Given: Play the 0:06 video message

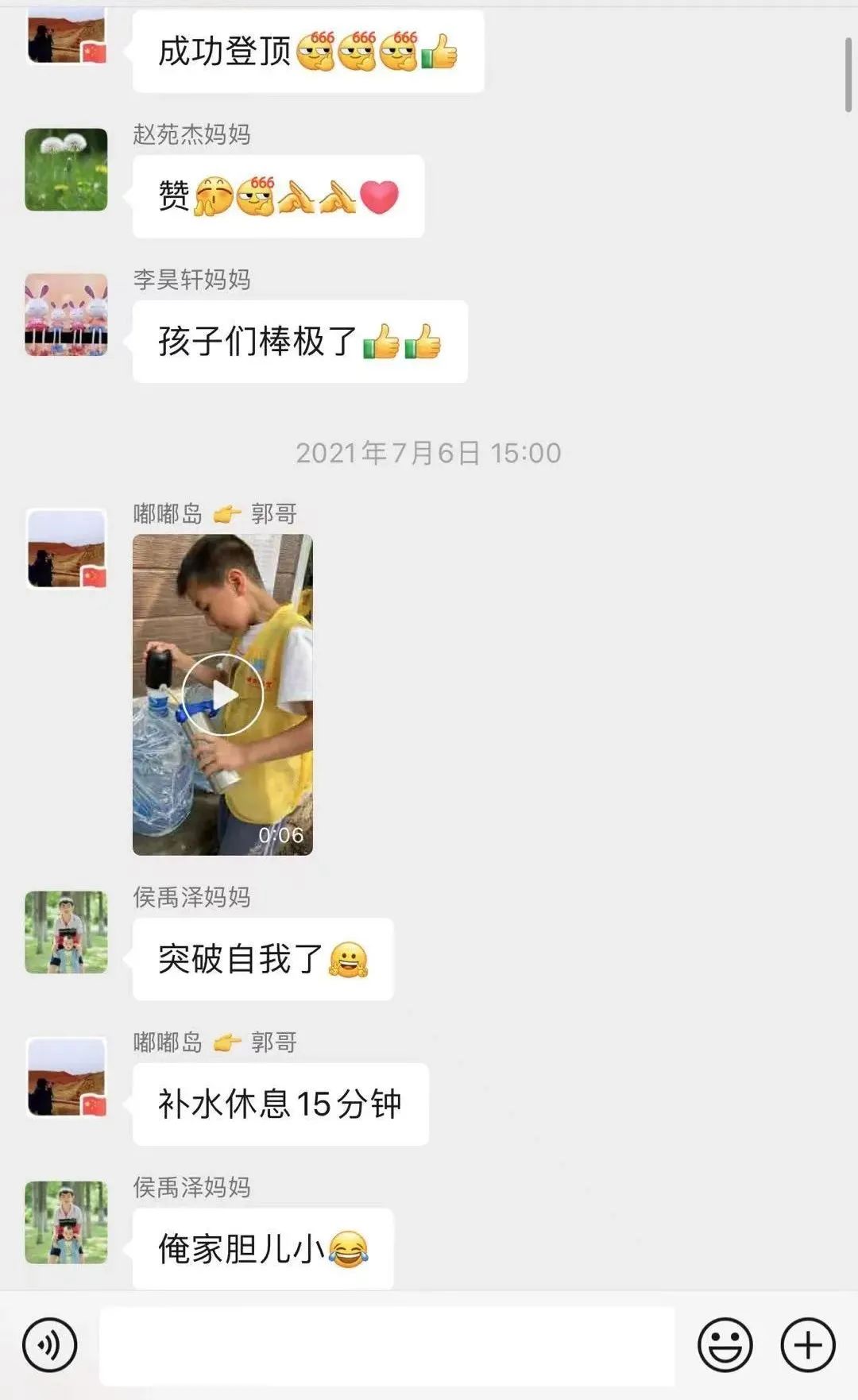Looking at the screenshot, I should coord(222,695).
